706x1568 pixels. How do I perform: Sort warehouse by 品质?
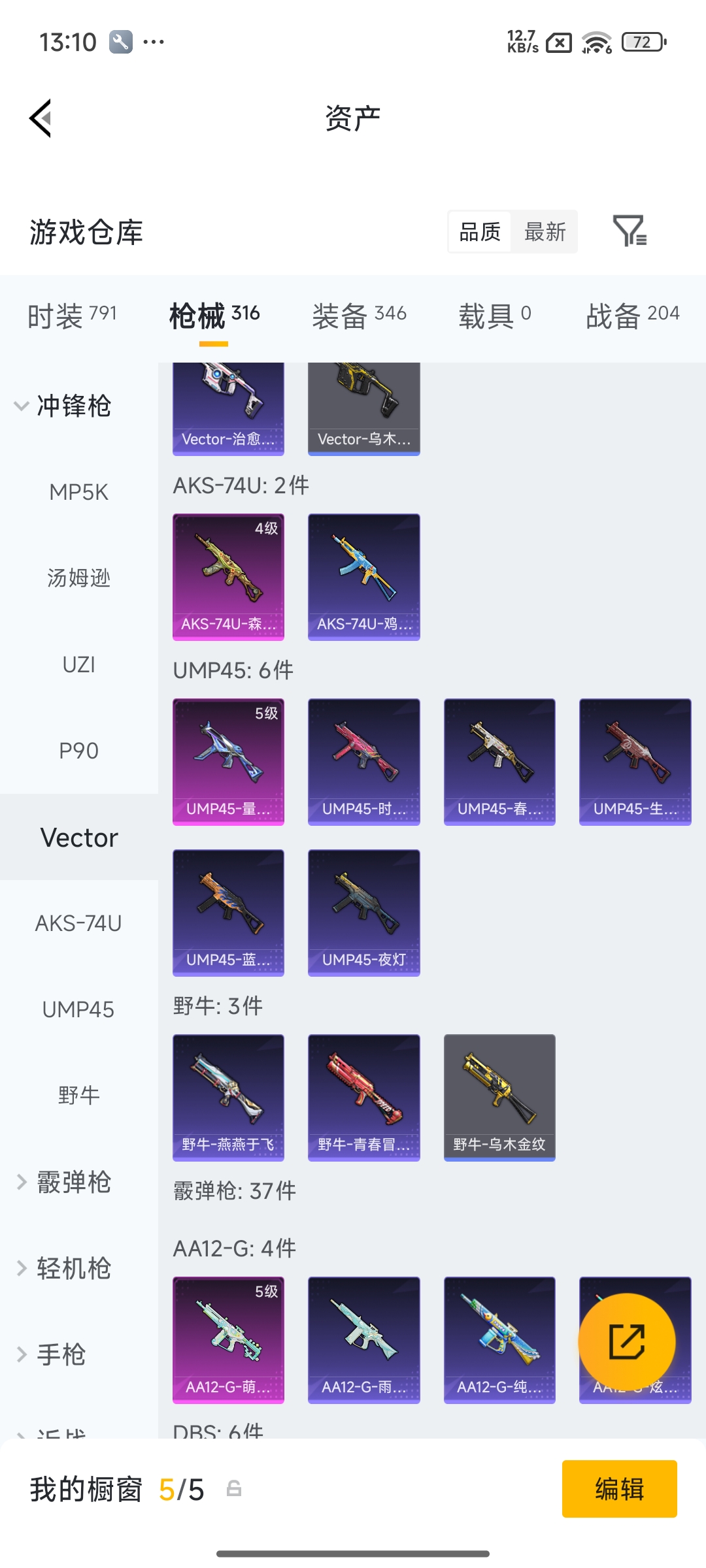click(x=480, y=232)
